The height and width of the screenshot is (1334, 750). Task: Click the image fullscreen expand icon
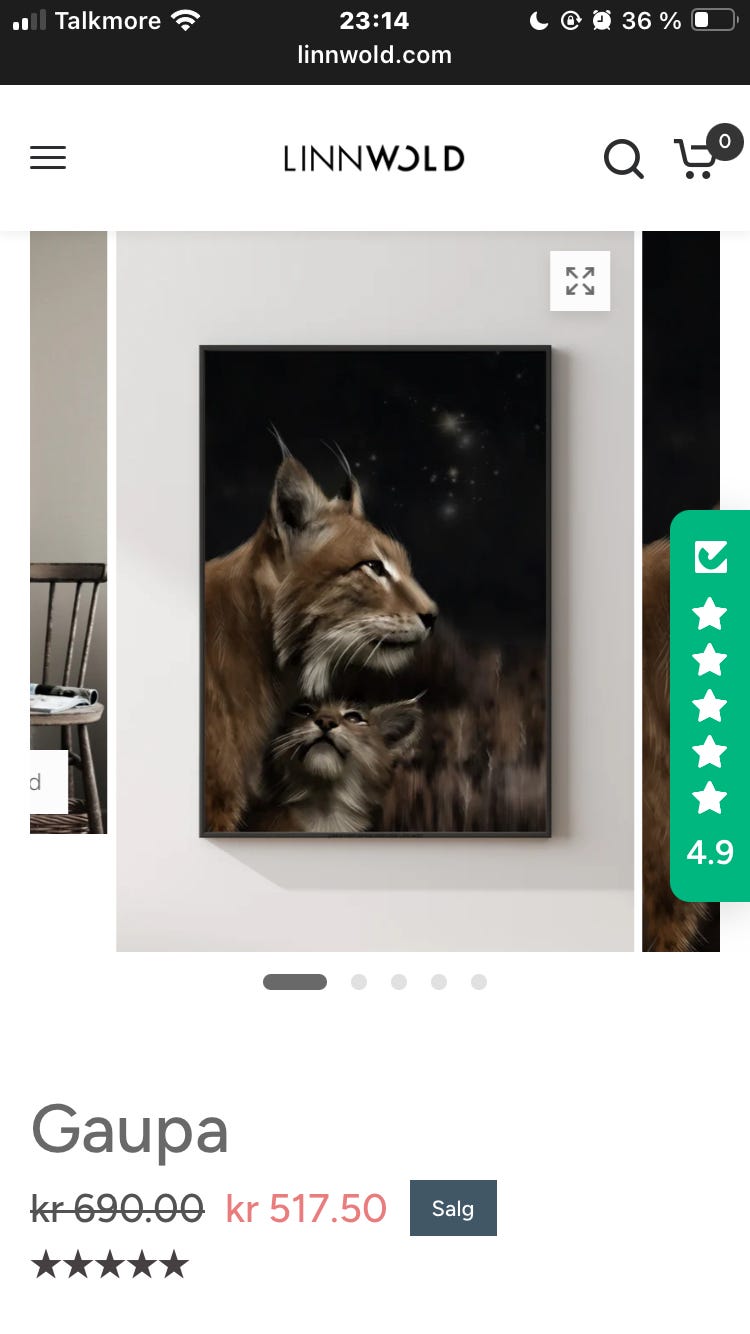point(580,281)
